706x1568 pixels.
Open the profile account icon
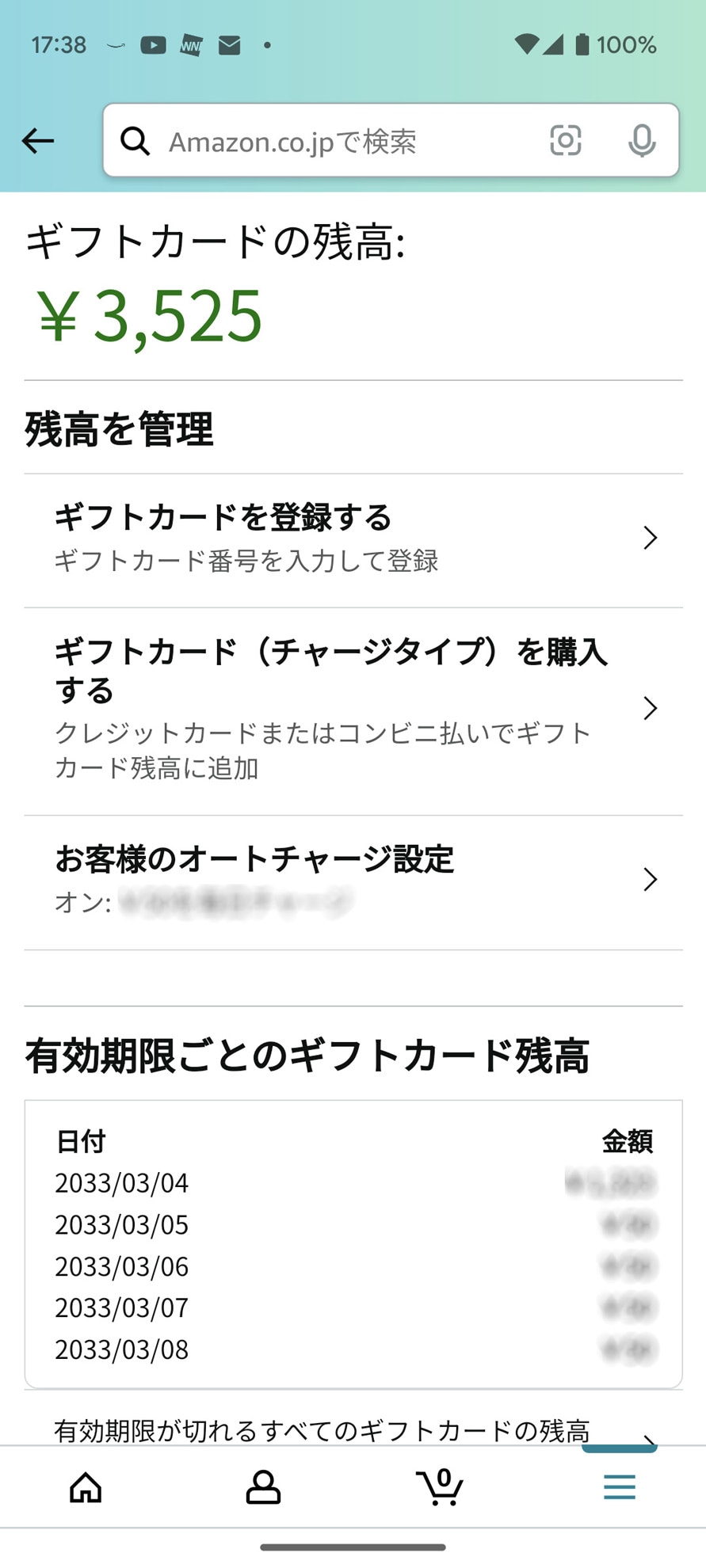(264, 1487)
